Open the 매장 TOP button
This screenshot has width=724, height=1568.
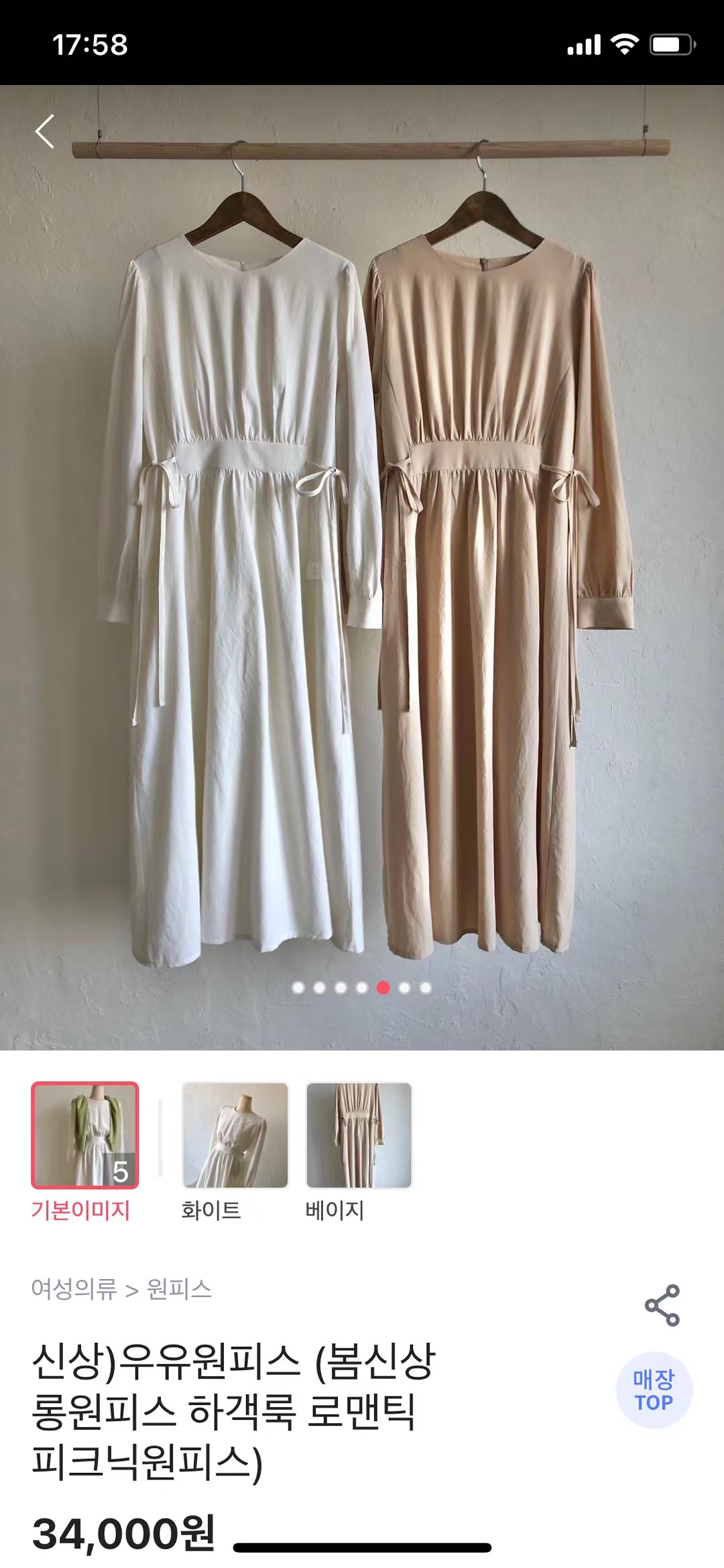[x=654, y=1390]
